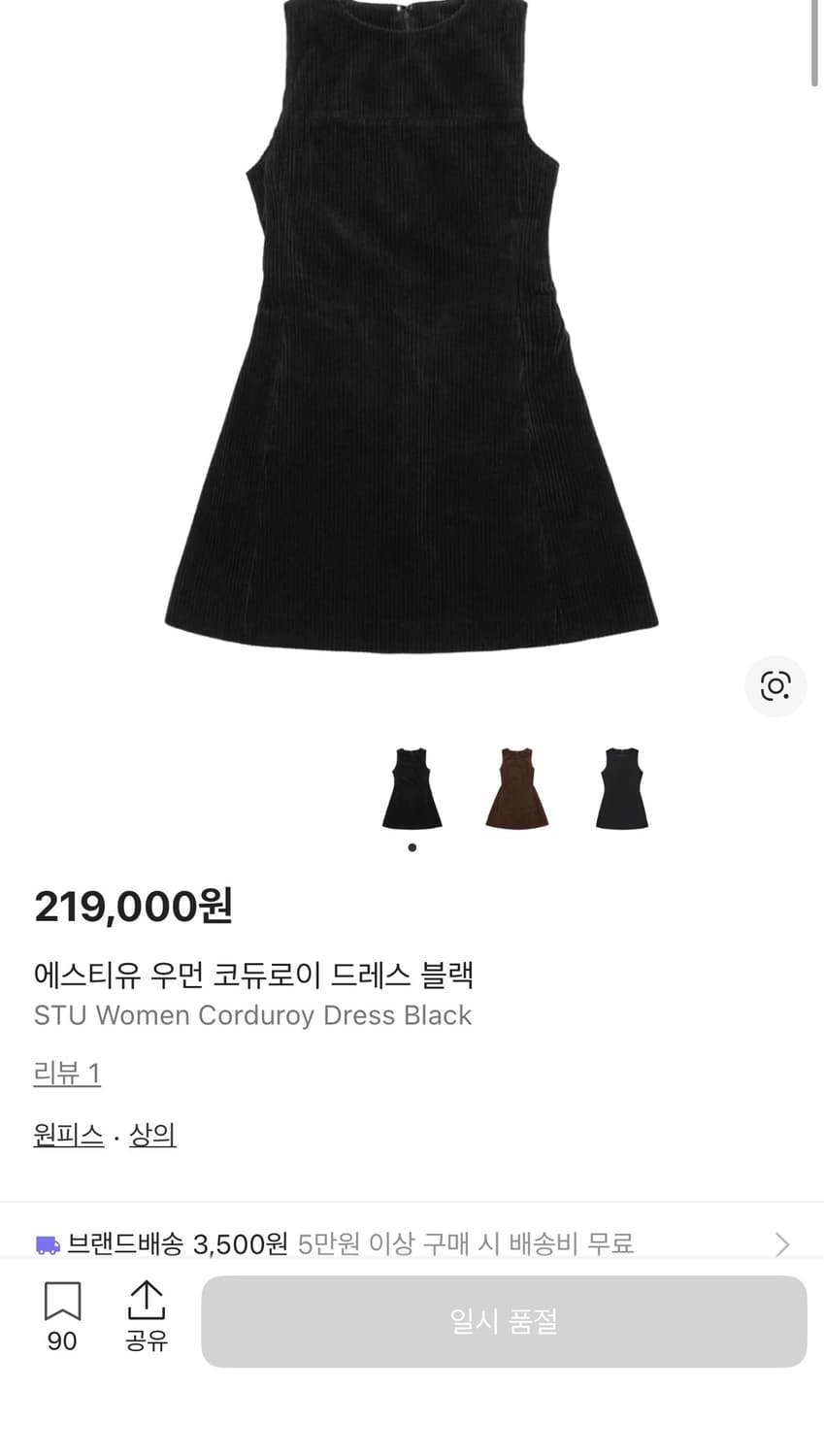Select the 원피스 category link
This screenshot has width=824, height=1456.
68,1134
